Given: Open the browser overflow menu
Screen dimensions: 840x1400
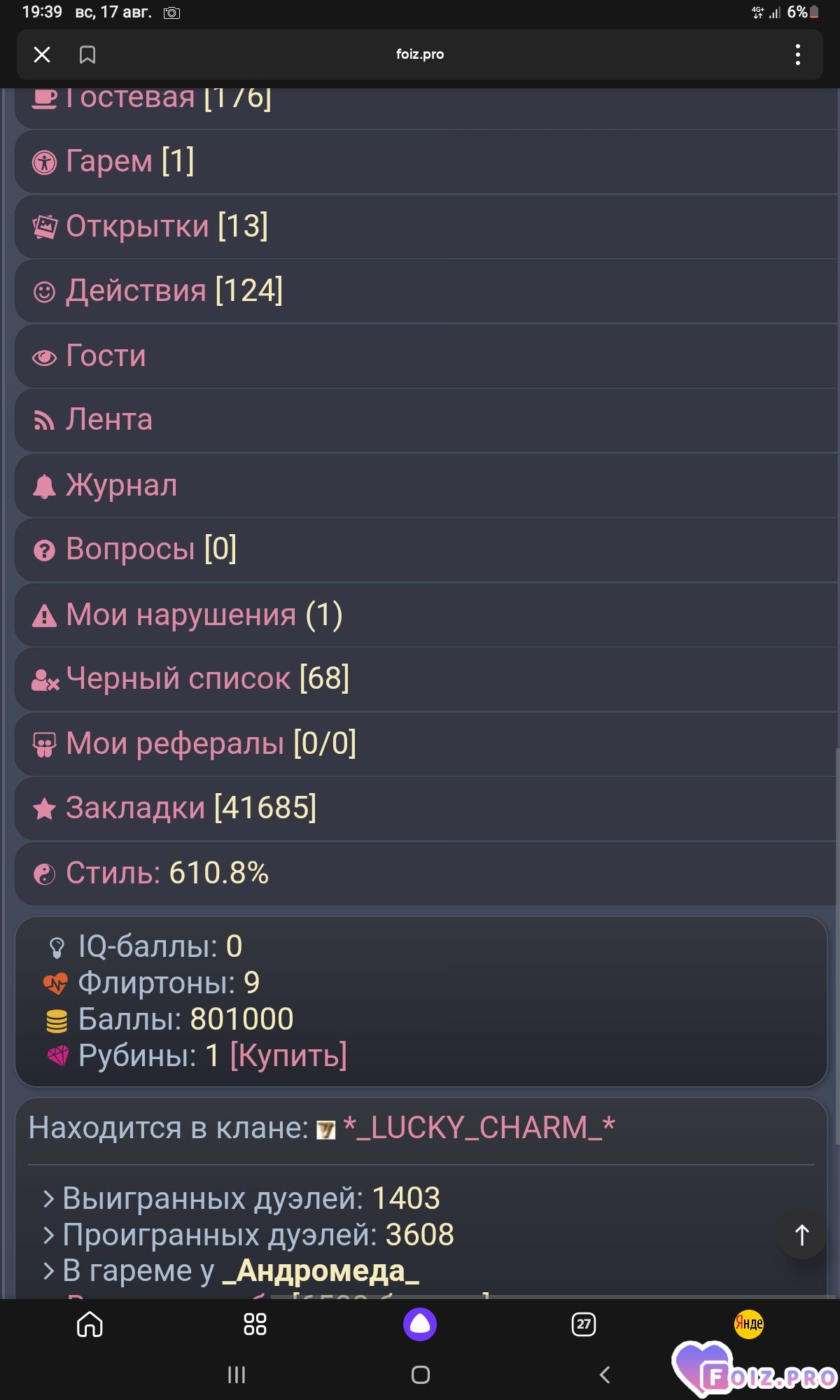Looking at the screenshot, I should [x=797, y=55].
